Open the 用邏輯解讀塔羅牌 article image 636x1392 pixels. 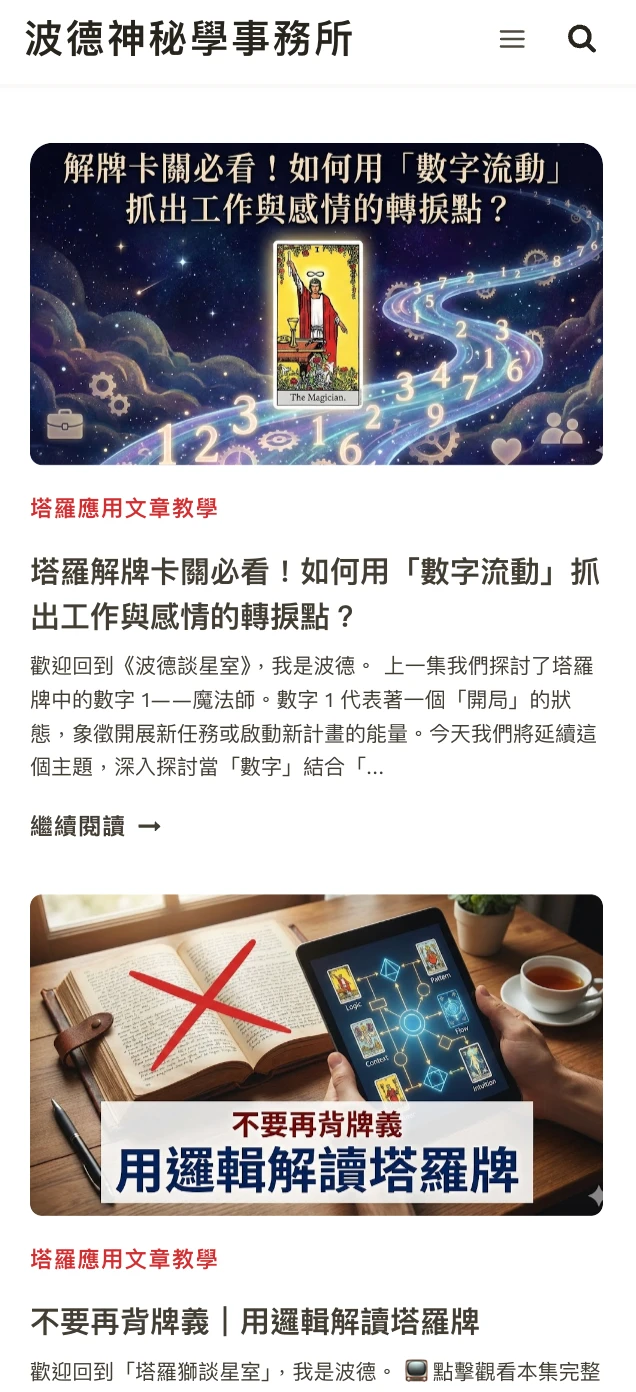[316, 1054]
